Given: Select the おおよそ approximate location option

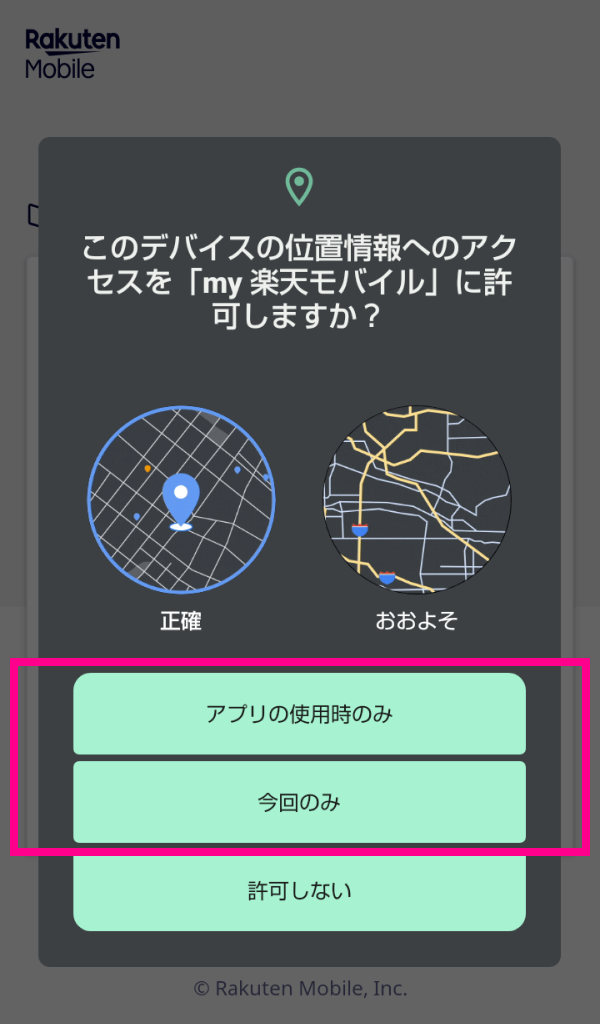Looking at the screenshot, I should click(417, 500).
